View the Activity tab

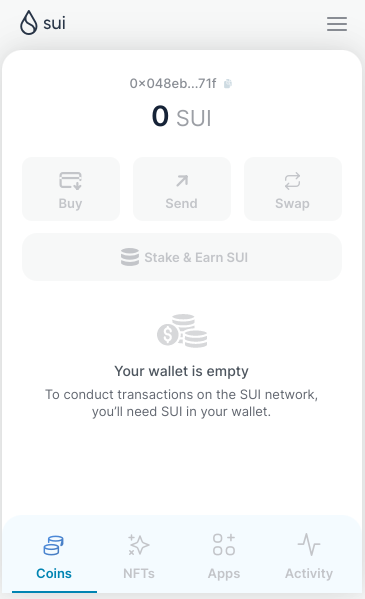coord(309,557)
